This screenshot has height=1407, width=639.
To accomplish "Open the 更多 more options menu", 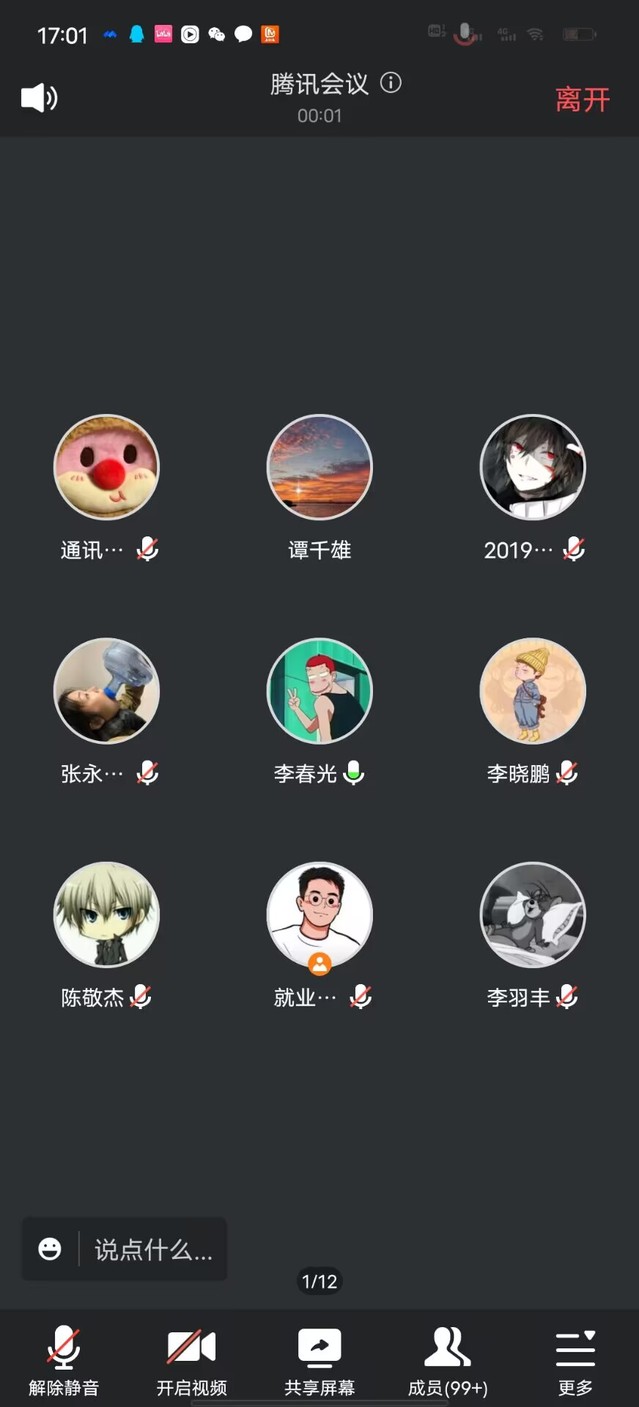I will (575, 1360).
